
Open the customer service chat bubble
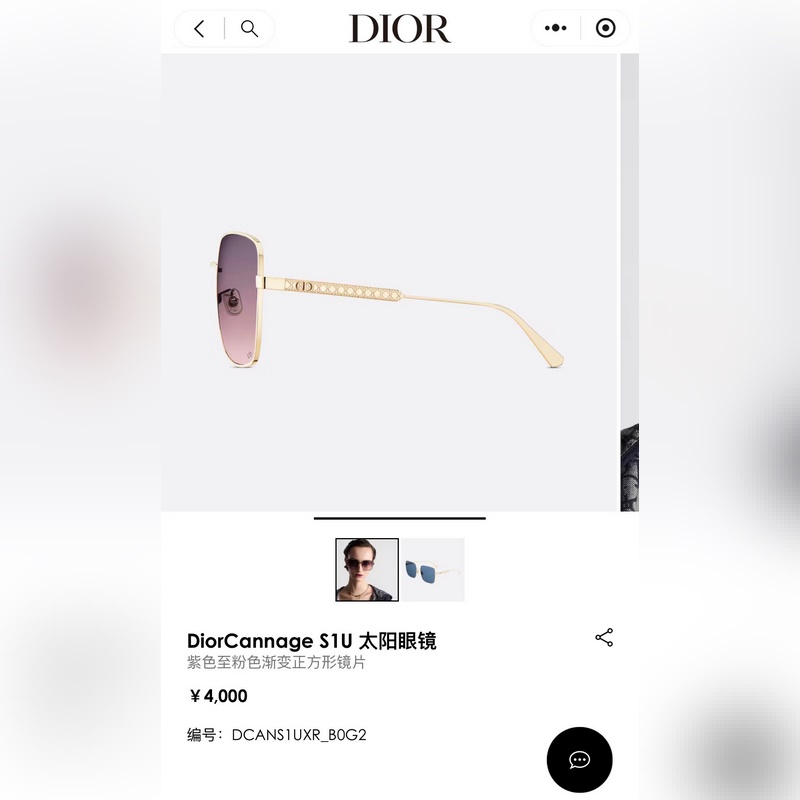click(579, 760)
